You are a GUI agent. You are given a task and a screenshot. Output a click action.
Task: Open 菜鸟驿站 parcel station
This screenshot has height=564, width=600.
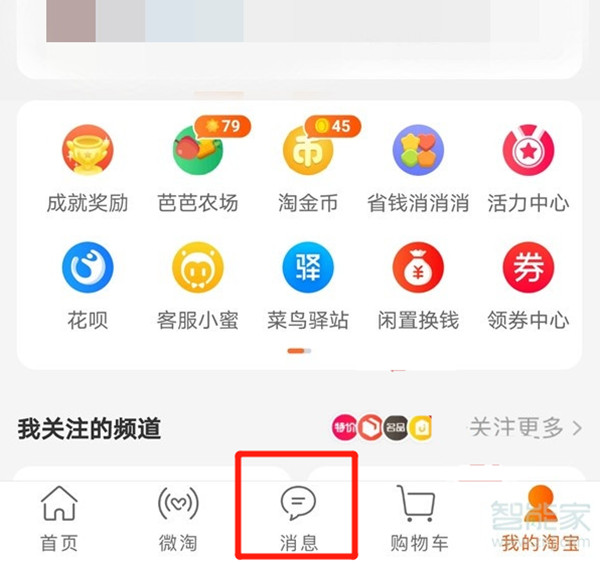point(308,283)
